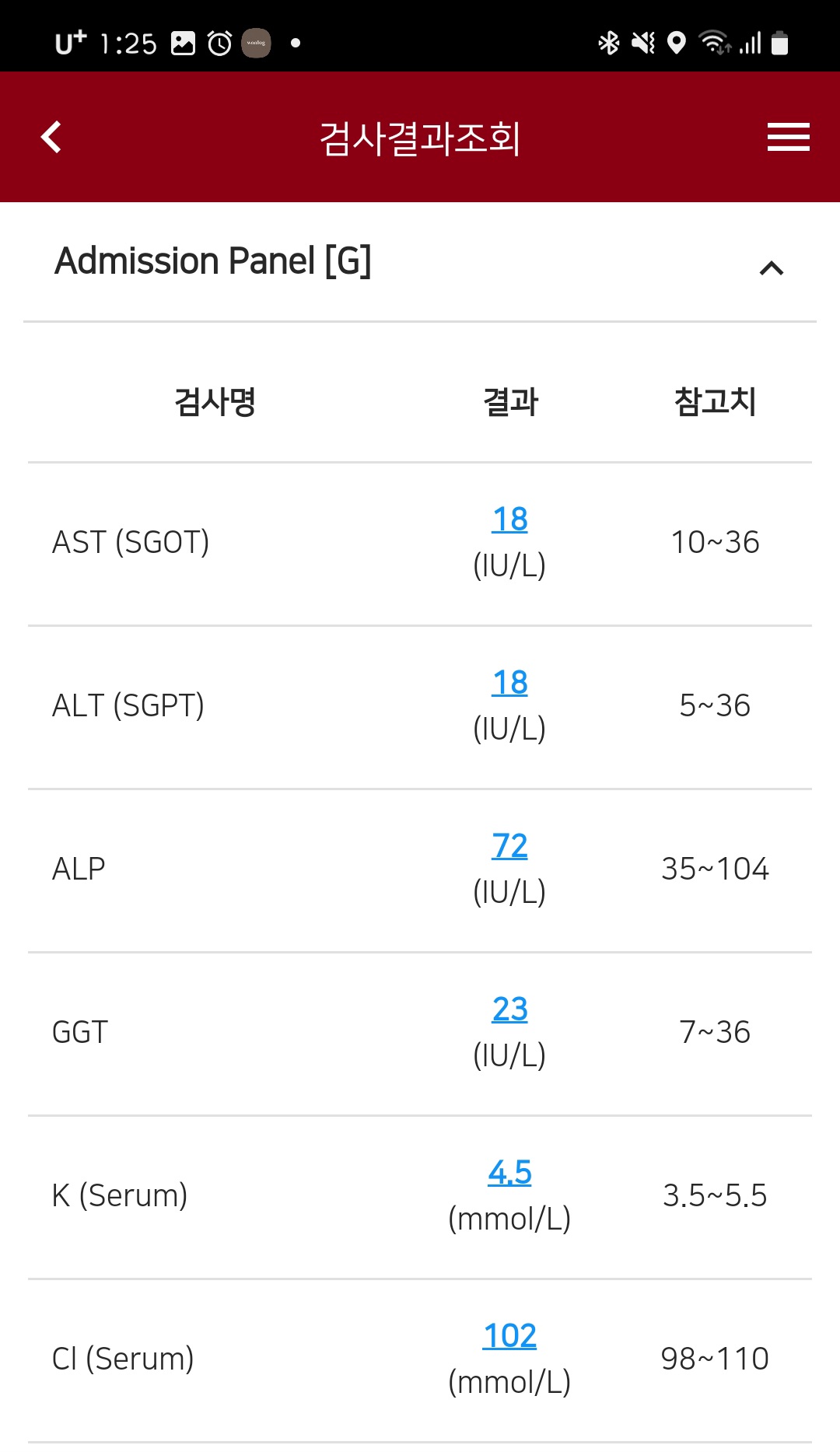Open the ALT (SGPT) result 18
This screenshot has height=1452, width=840.
[509, 682]
